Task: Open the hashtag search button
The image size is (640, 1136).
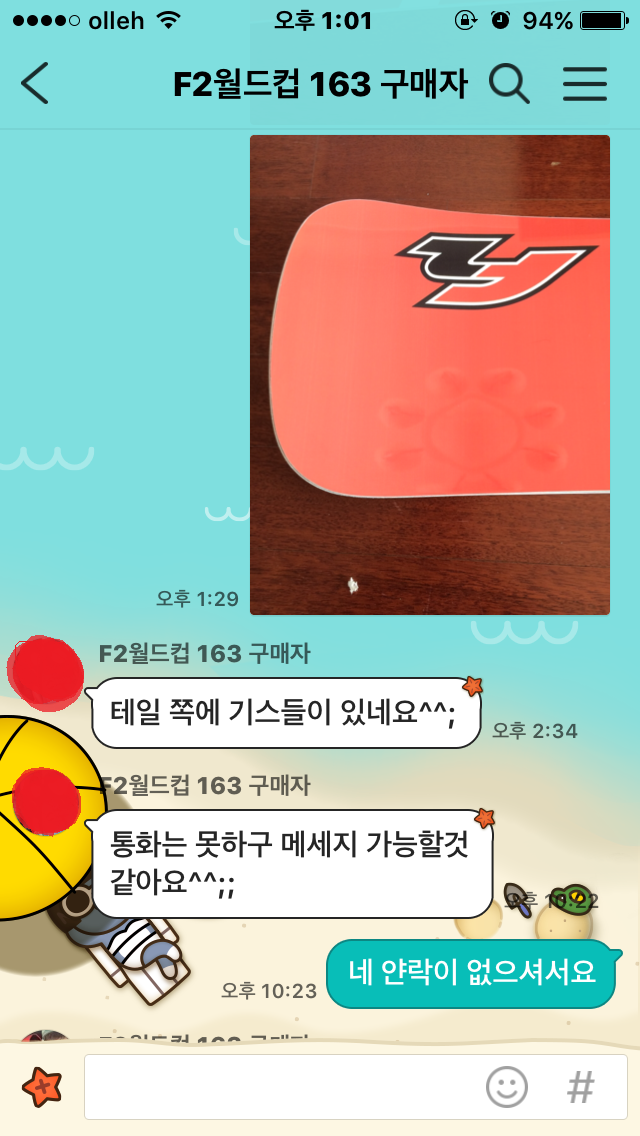Action: pyautogui.click(x=581, y=1086)
